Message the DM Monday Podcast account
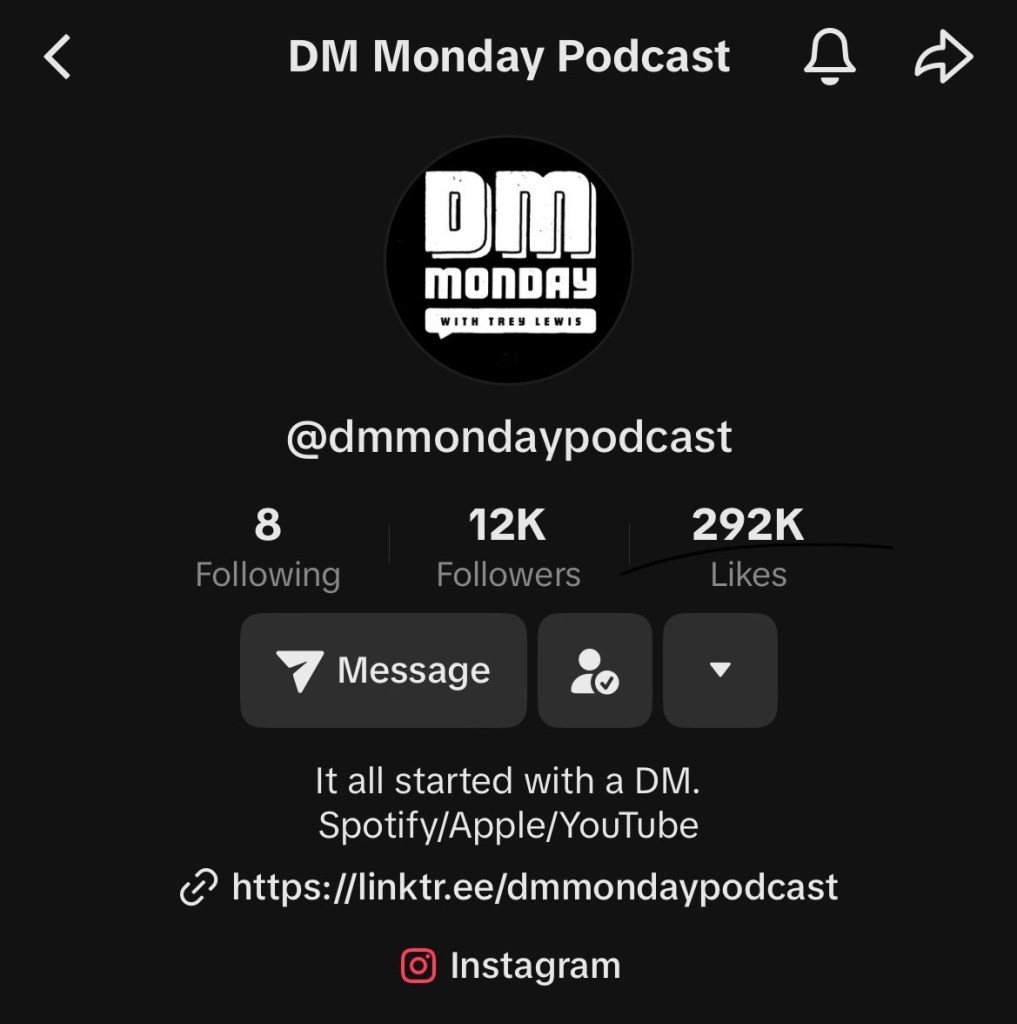1017x1024 pixels. 383,670
